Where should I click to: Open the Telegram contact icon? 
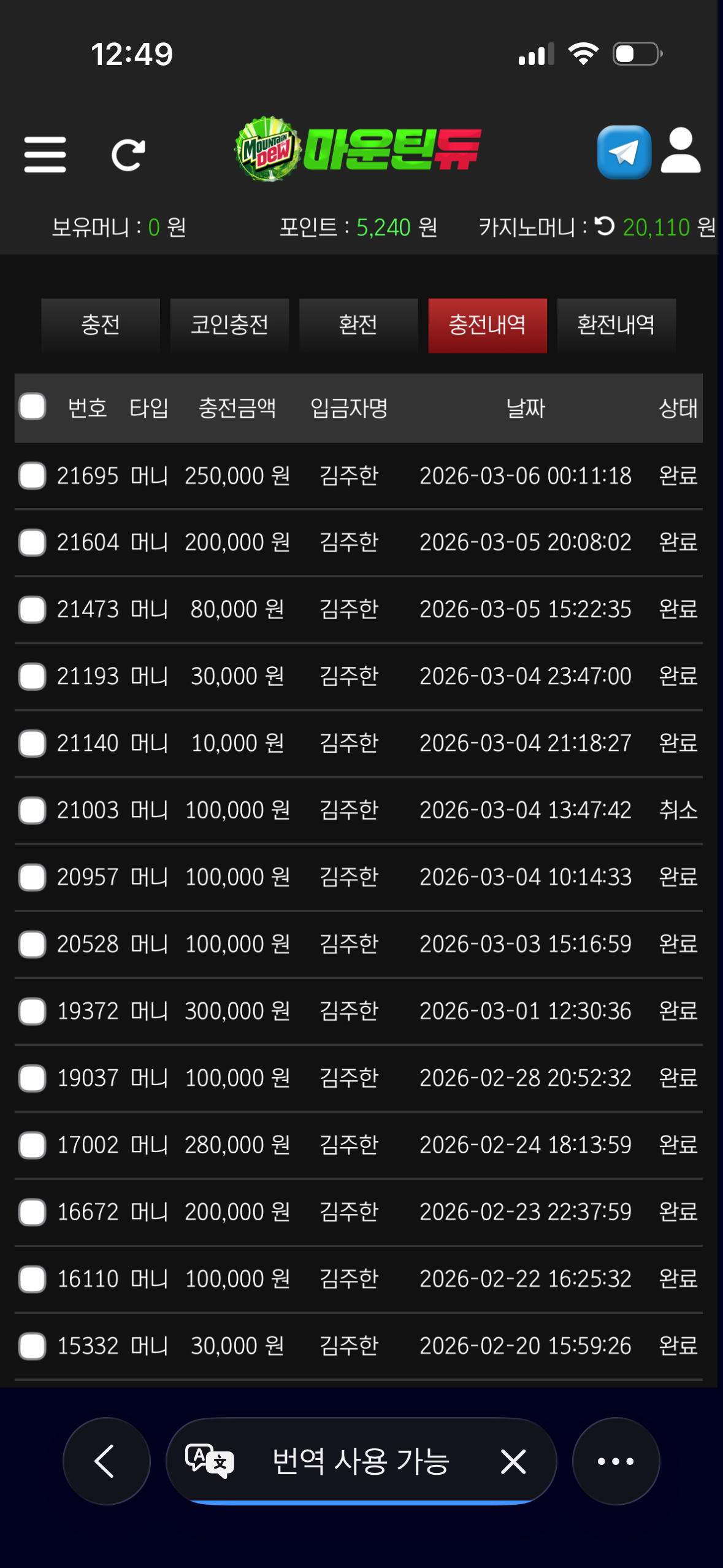tap(624, 152)
